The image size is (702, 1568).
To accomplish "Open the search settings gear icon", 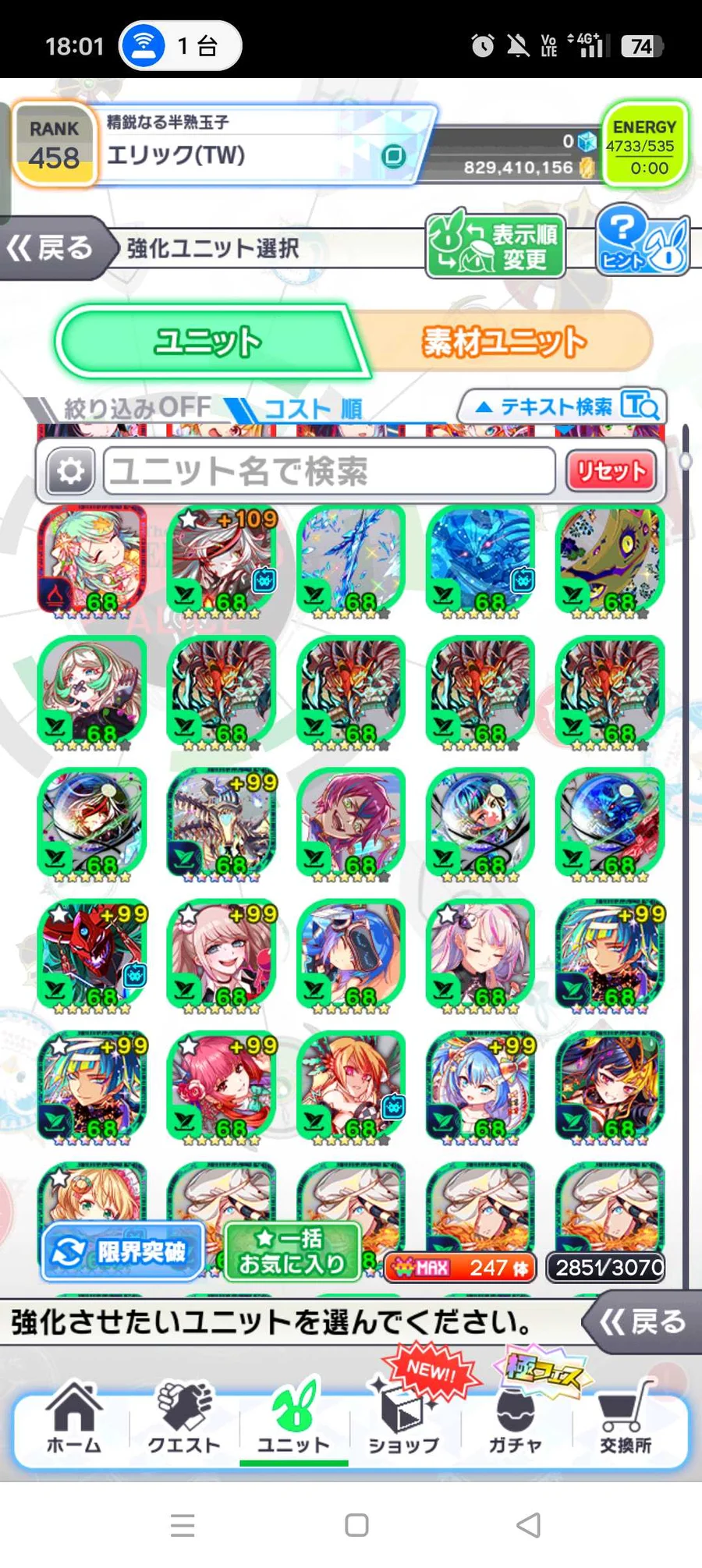I will (70, 471).
